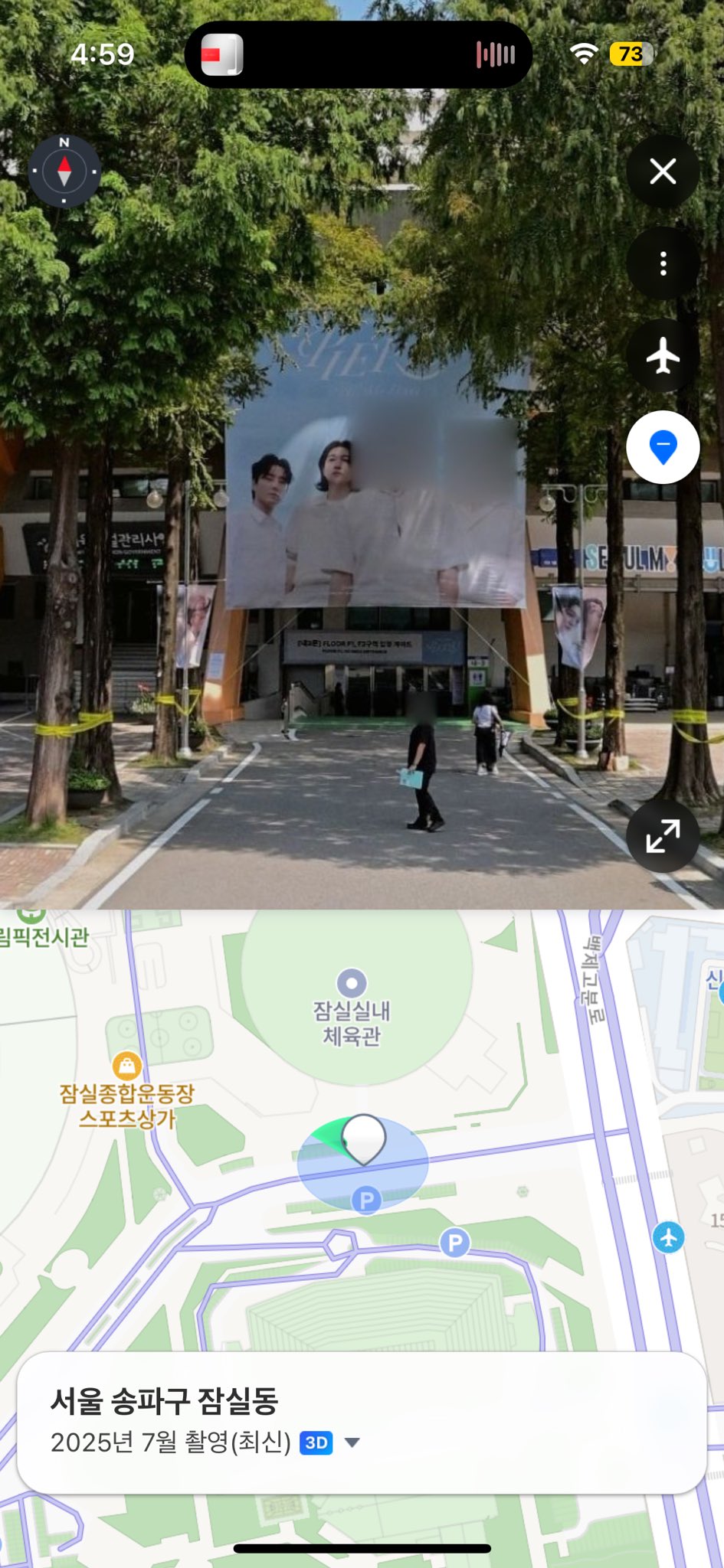Expand street view to full screen
The image size is (724, 1568).
pyautogui.click(x=663, y=836)
